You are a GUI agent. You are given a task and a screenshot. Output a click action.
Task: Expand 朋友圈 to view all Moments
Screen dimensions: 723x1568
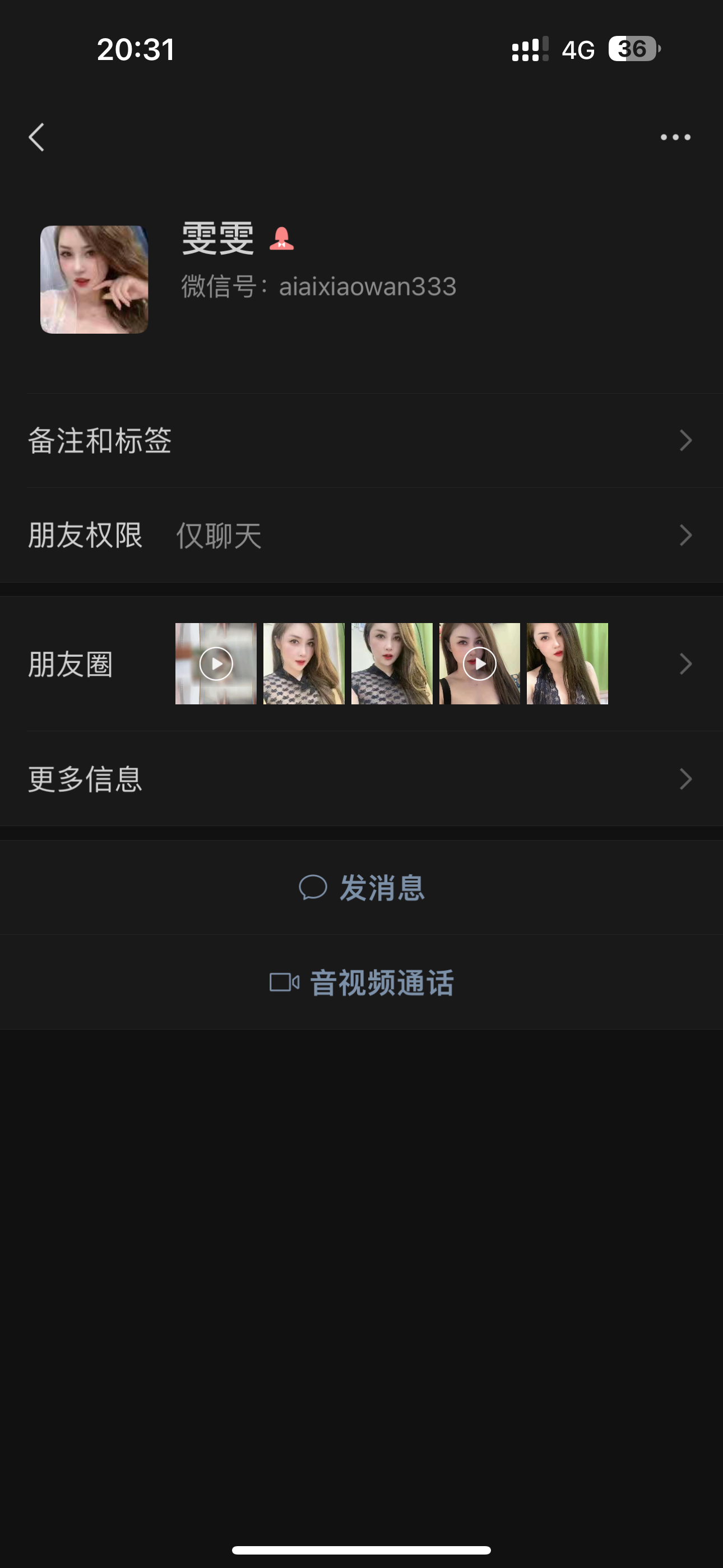687,663
